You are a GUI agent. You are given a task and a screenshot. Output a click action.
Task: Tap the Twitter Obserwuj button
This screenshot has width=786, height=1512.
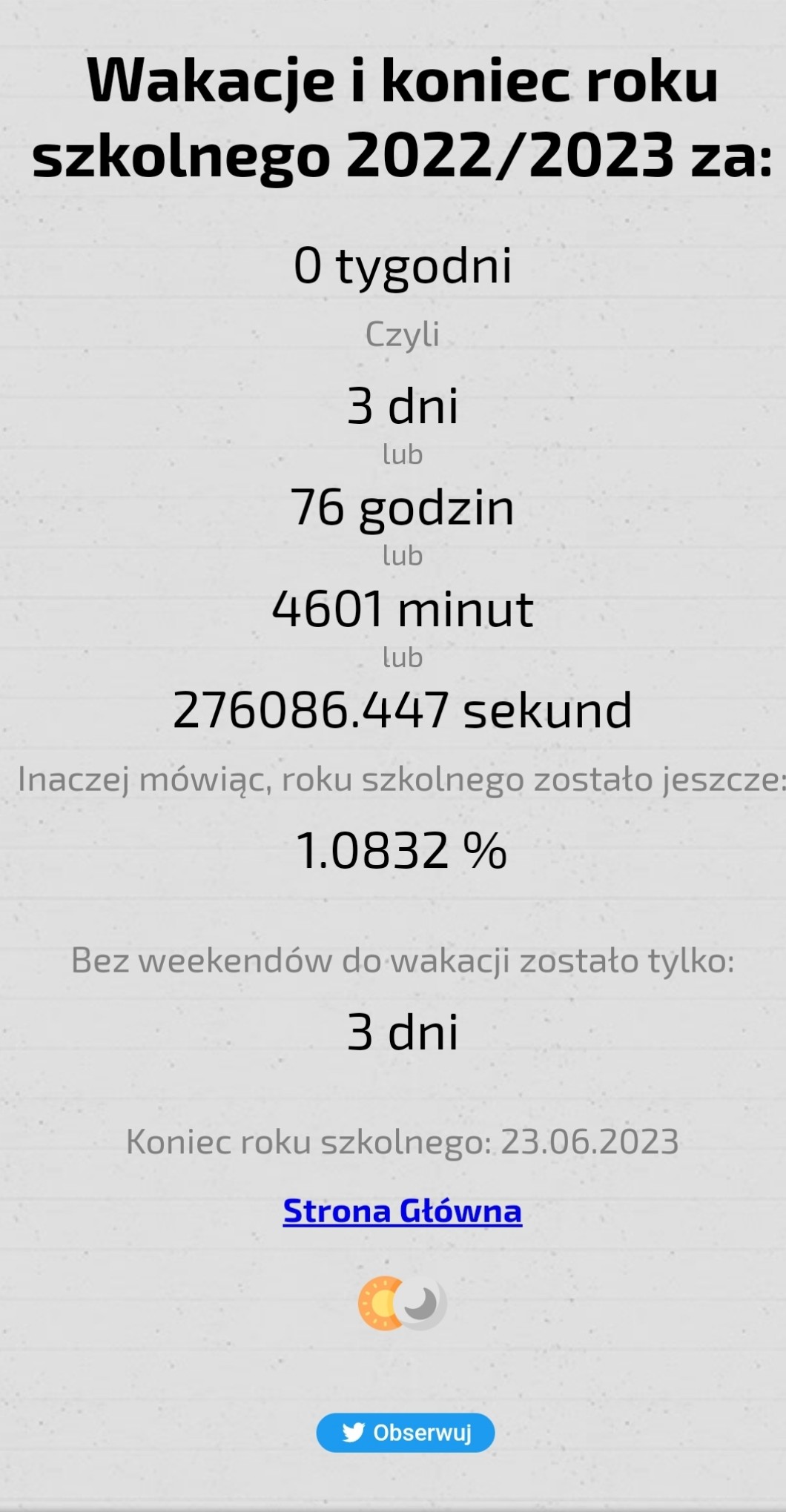pos(405,1433)
